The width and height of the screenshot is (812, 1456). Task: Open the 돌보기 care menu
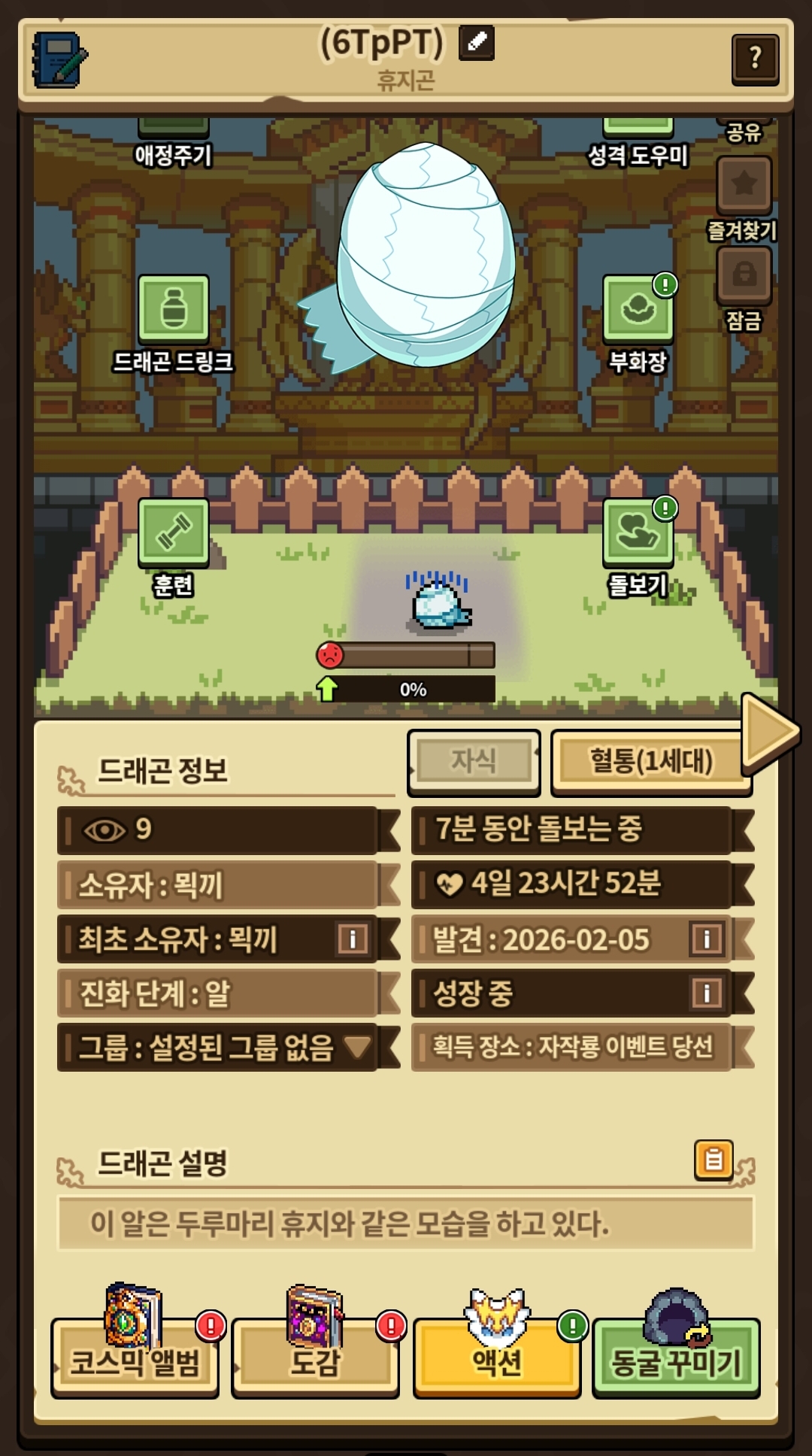(638, 532)
